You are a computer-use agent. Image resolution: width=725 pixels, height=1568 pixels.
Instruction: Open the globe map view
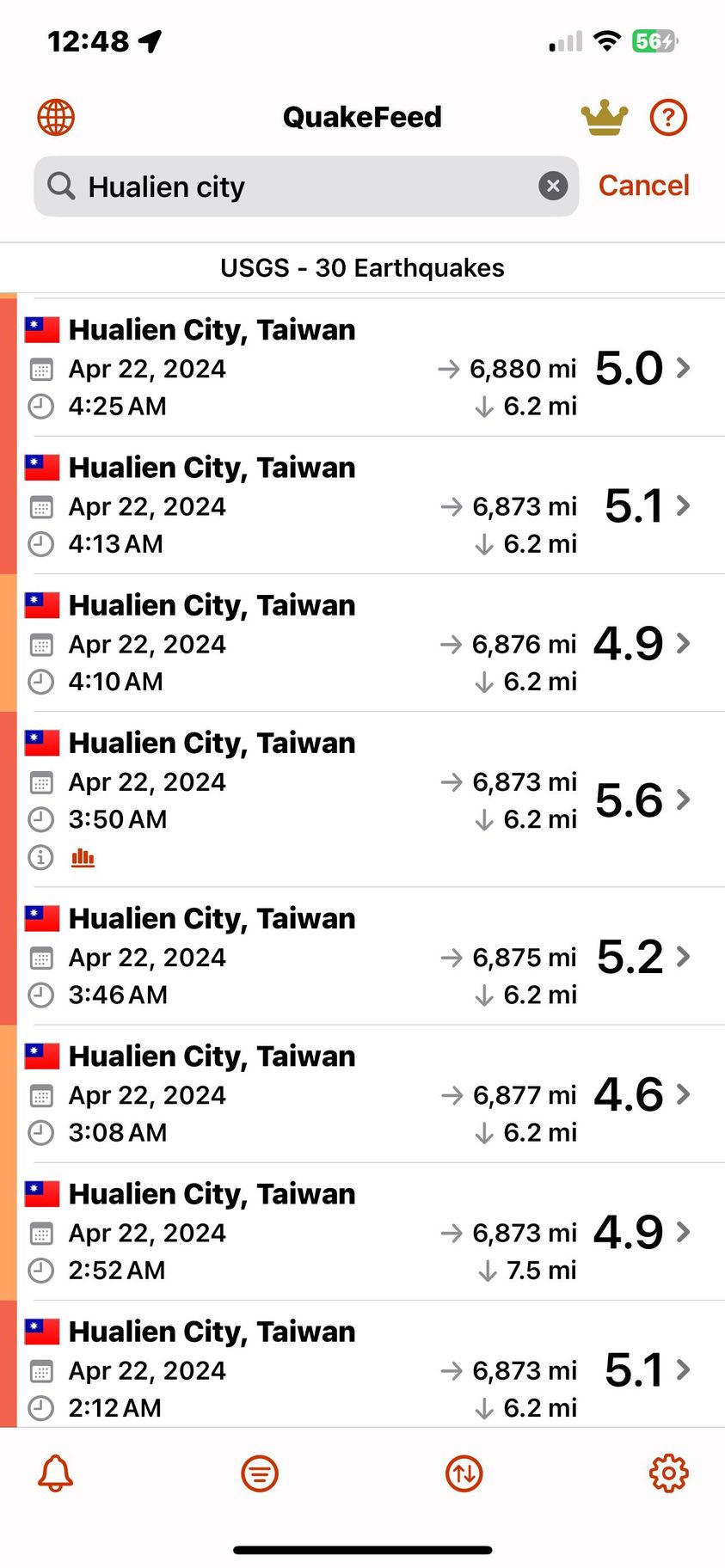[x=56, y=117]
